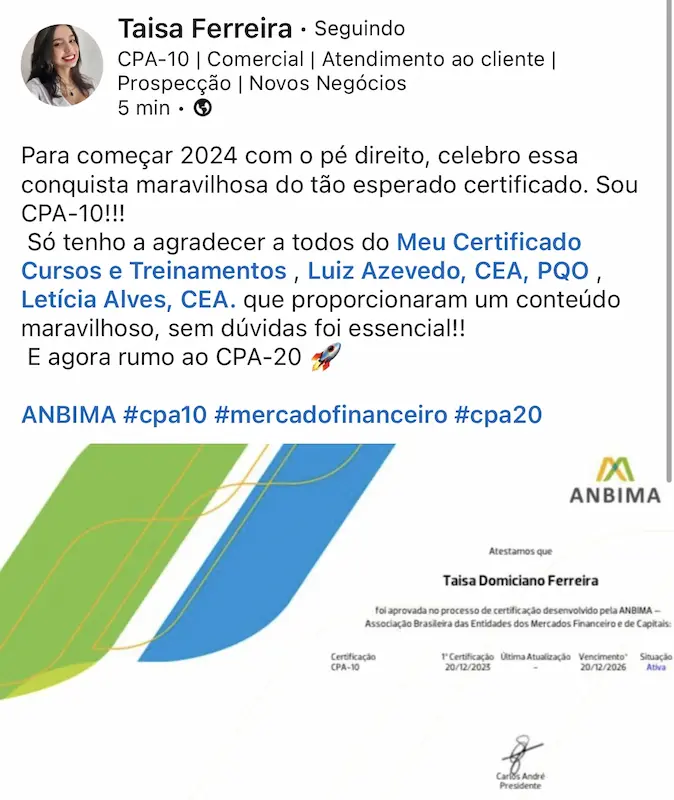Open the #mercadofinanceiro hashtag
674x800 pixels.
(331, 415)
